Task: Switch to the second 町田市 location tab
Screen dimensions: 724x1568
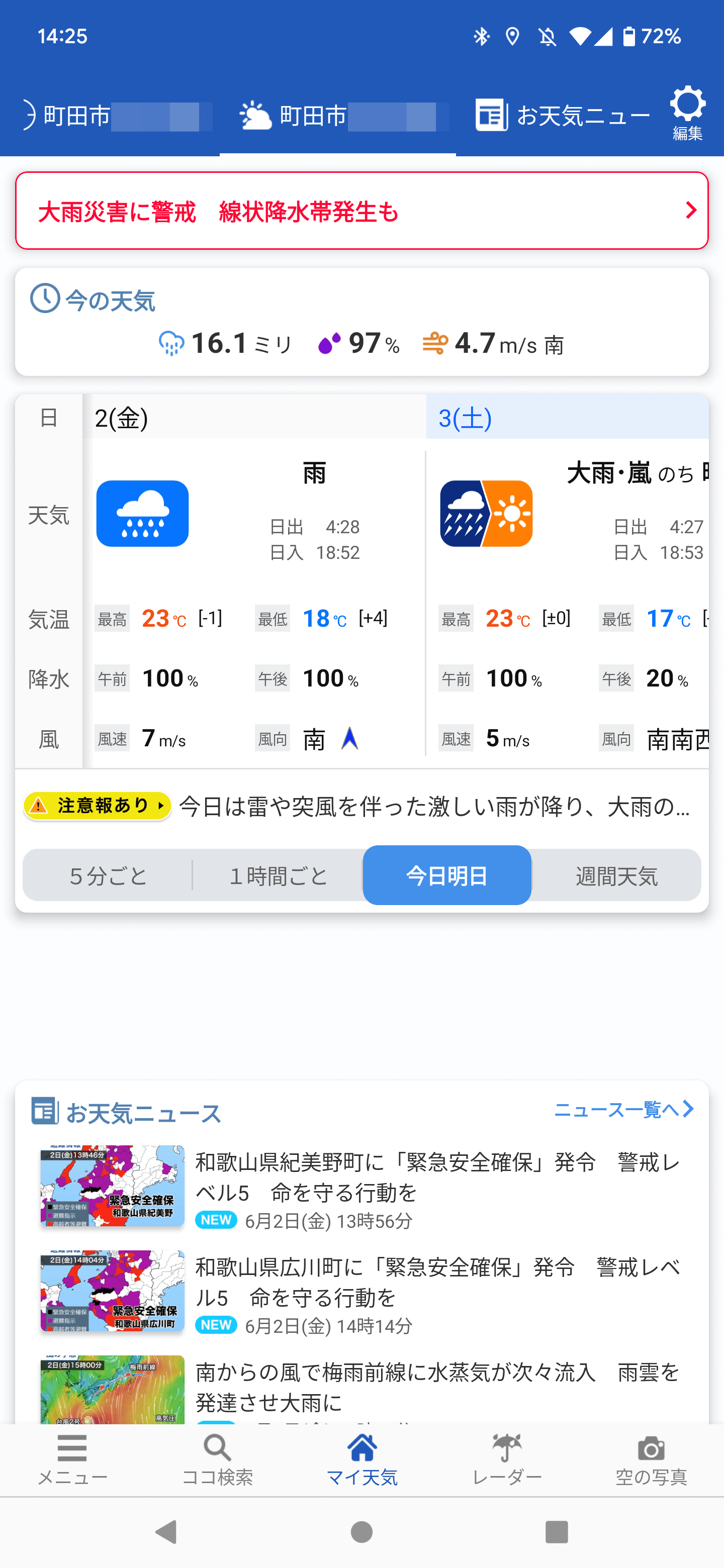Action: 338,115
